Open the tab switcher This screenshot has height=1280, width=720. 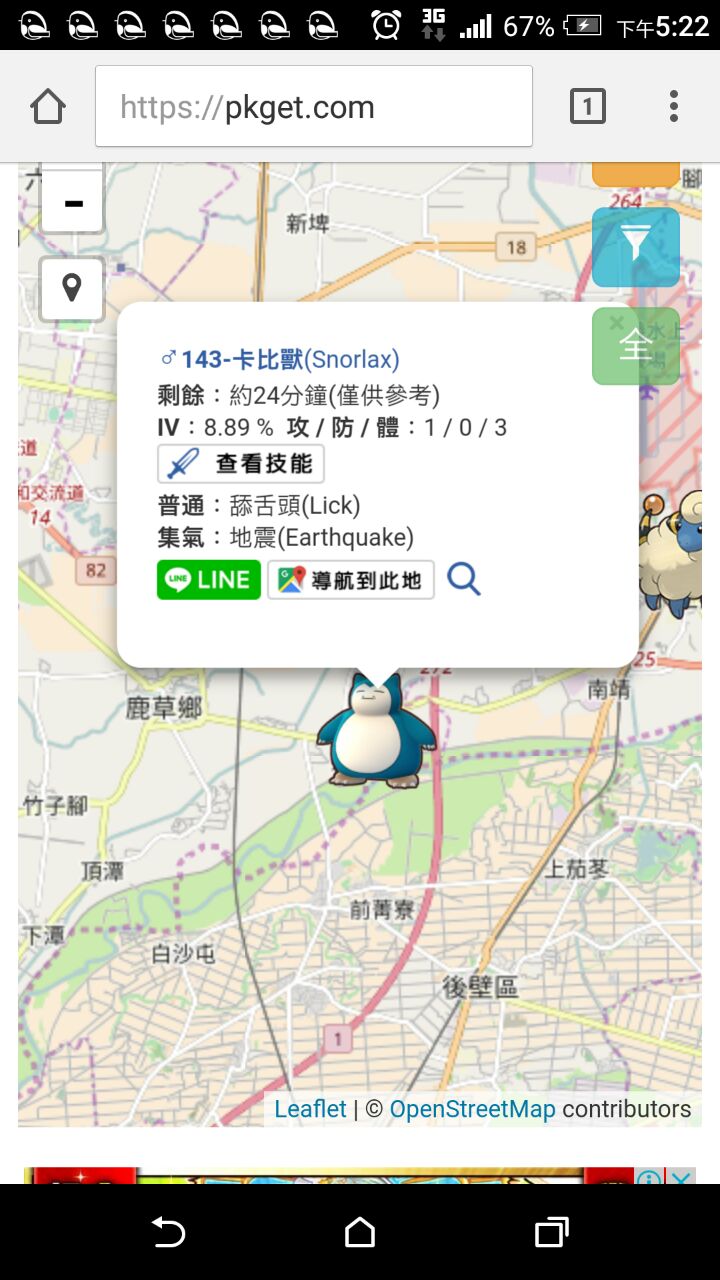click(x=587, y=106)
